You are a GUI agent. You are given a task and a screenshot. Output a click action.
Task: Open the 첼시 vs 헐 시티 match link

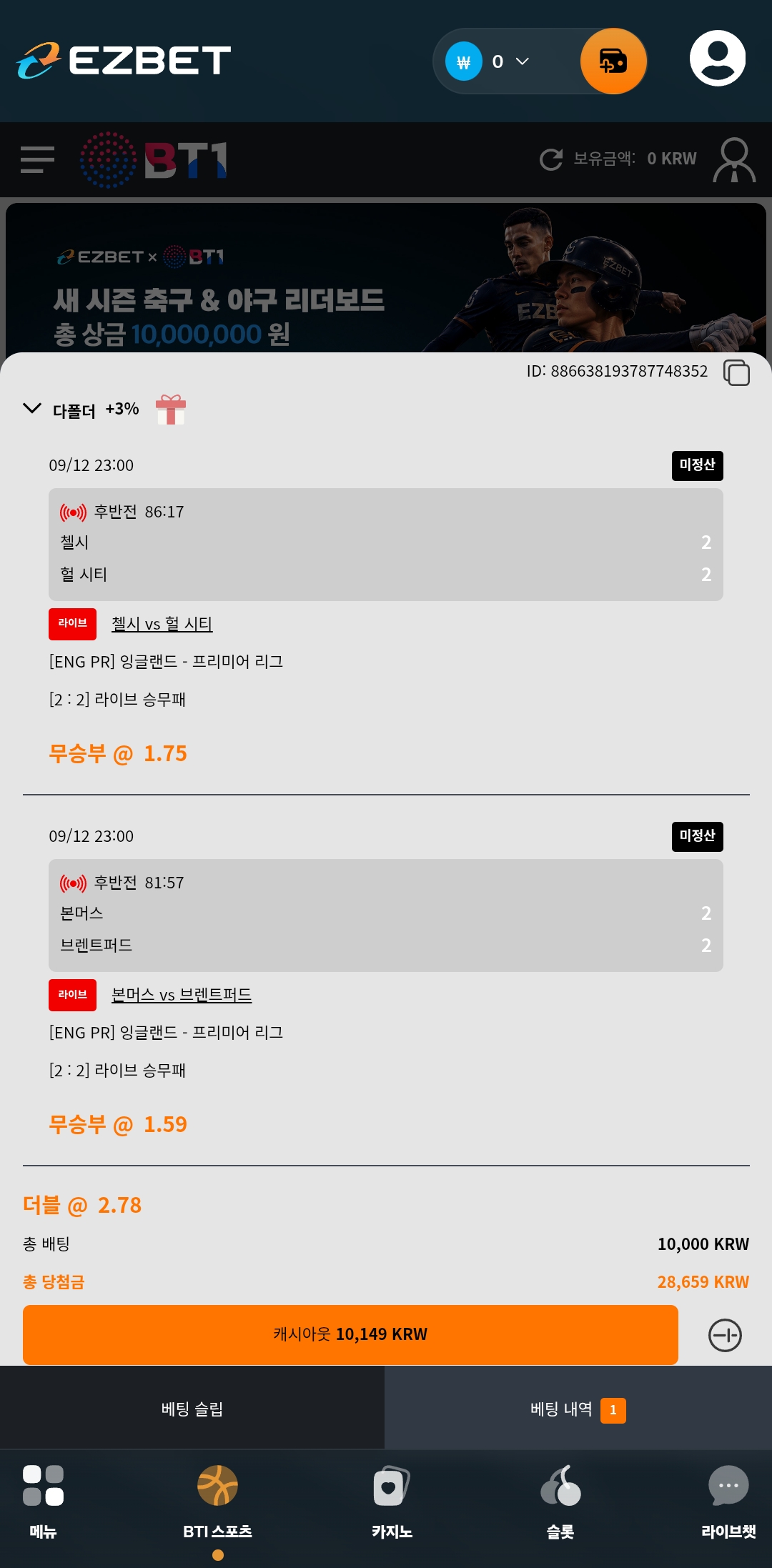click(162, 624)
